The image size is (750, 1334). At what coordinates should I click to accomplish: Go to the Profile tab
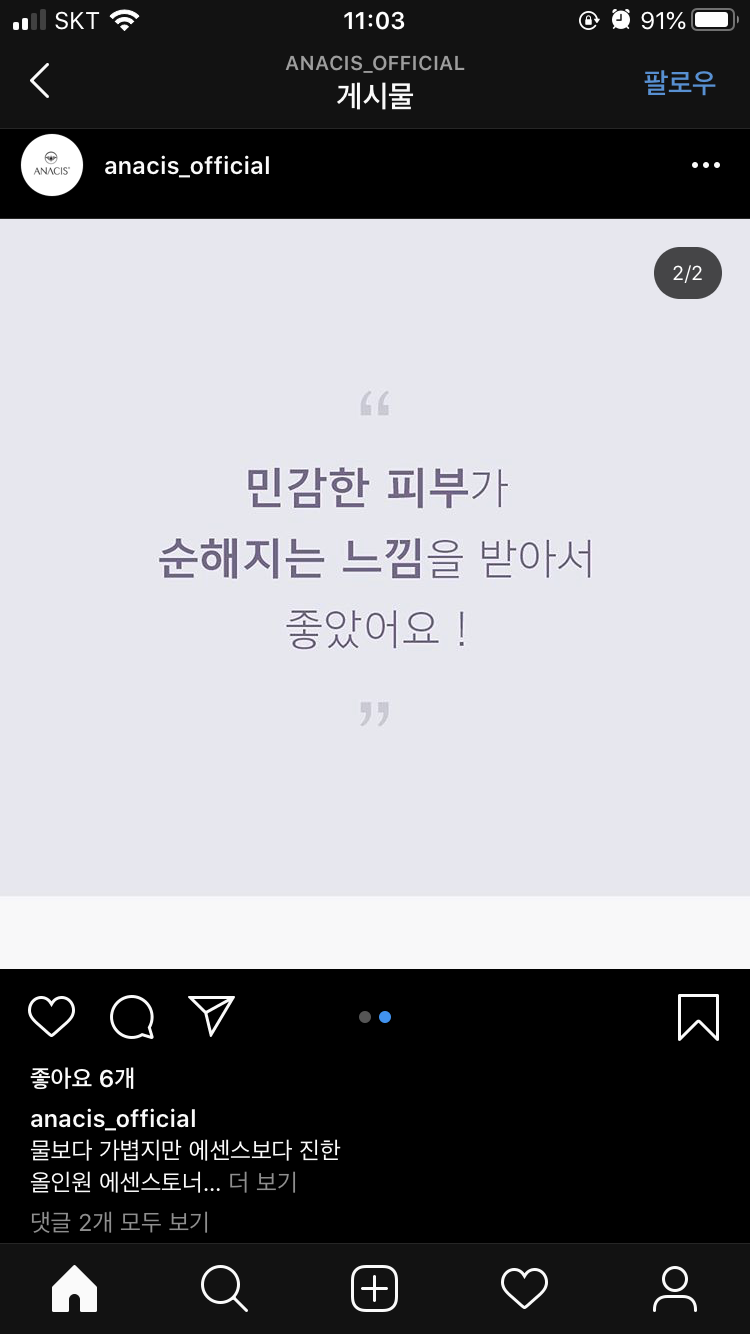675,1288
